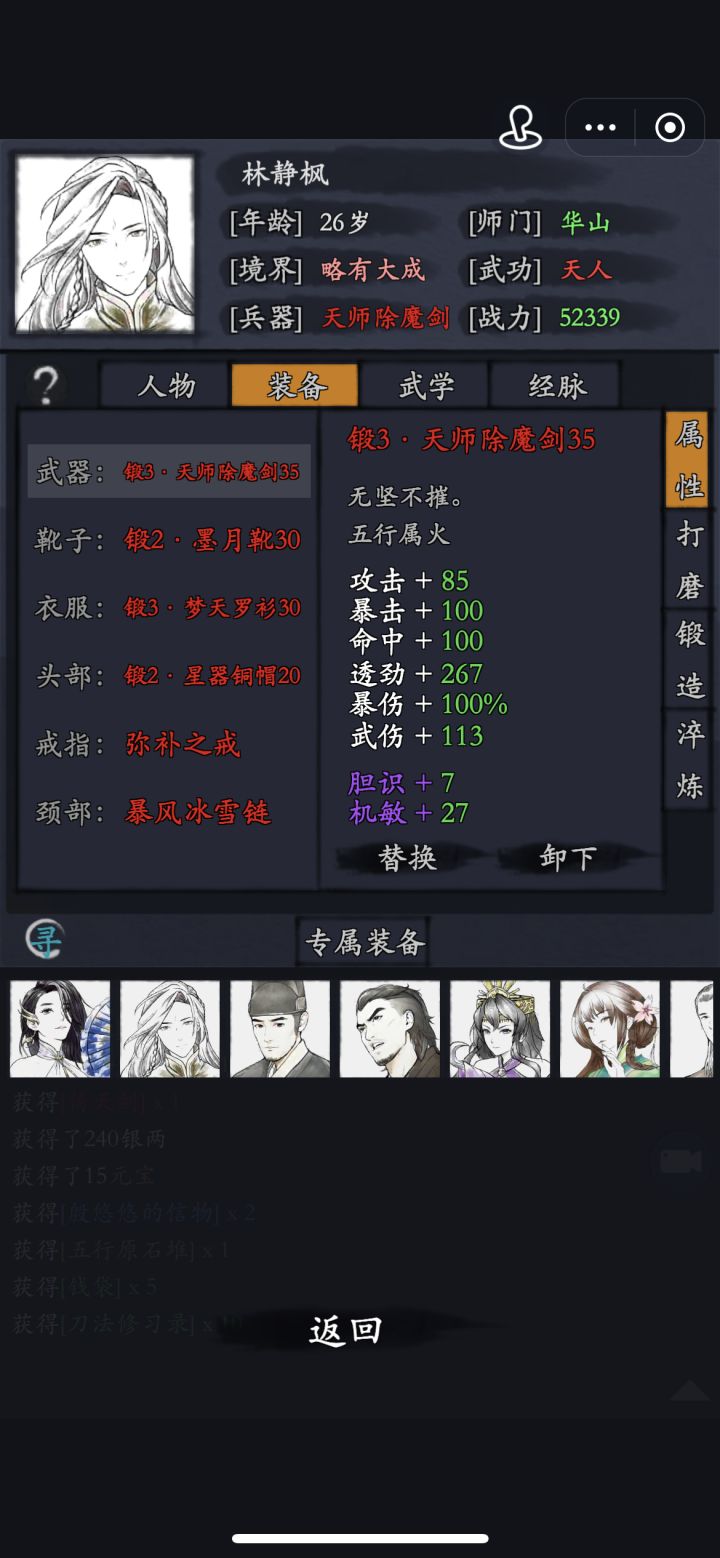Switch to the 人物 tab
This screenshot has width=720, height=1558.
tap(164, 384)
